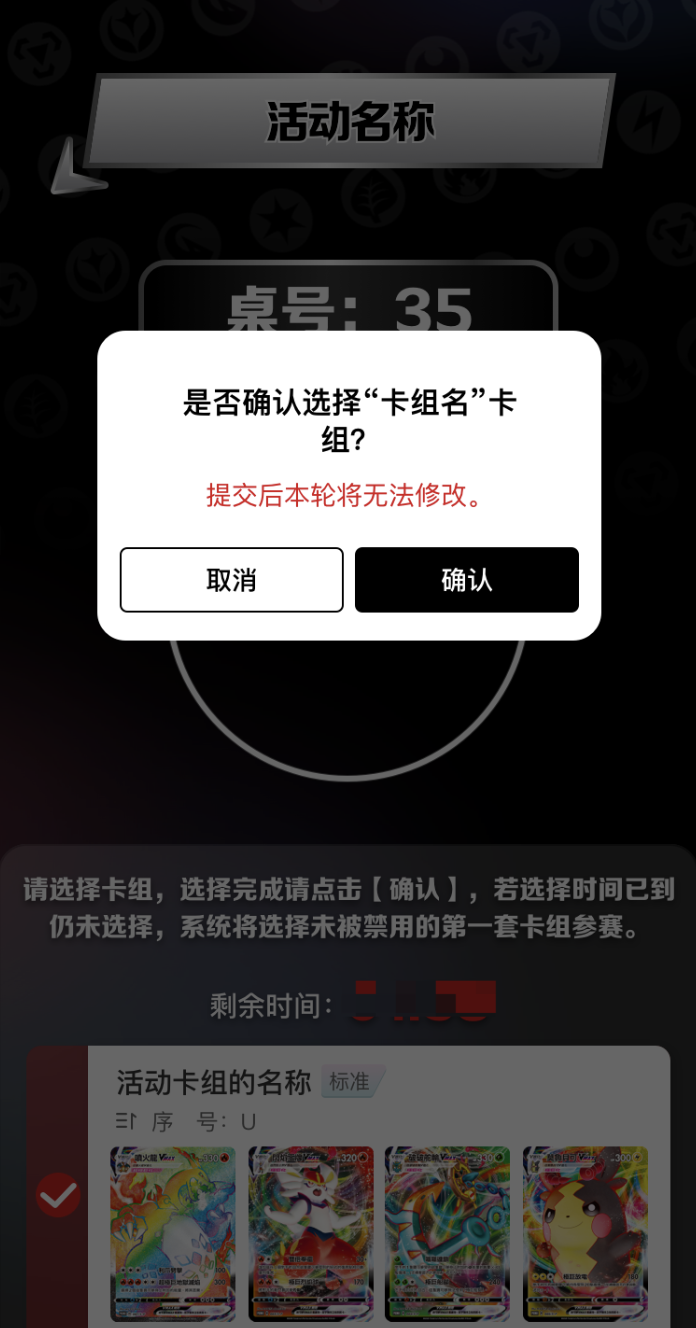Tap 取消 to cancel deck selection
Screen dimensions: 696x1328
[232, 580]
